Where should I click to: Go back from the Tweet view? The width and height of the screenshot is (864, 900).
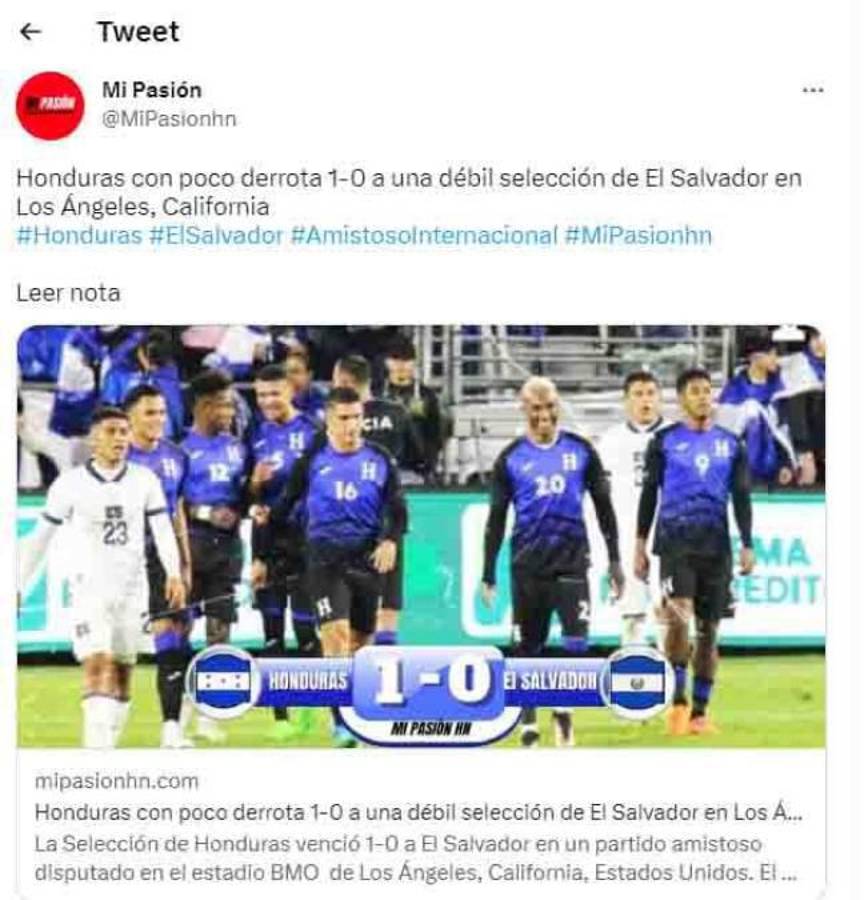click(x=31, y=32)
